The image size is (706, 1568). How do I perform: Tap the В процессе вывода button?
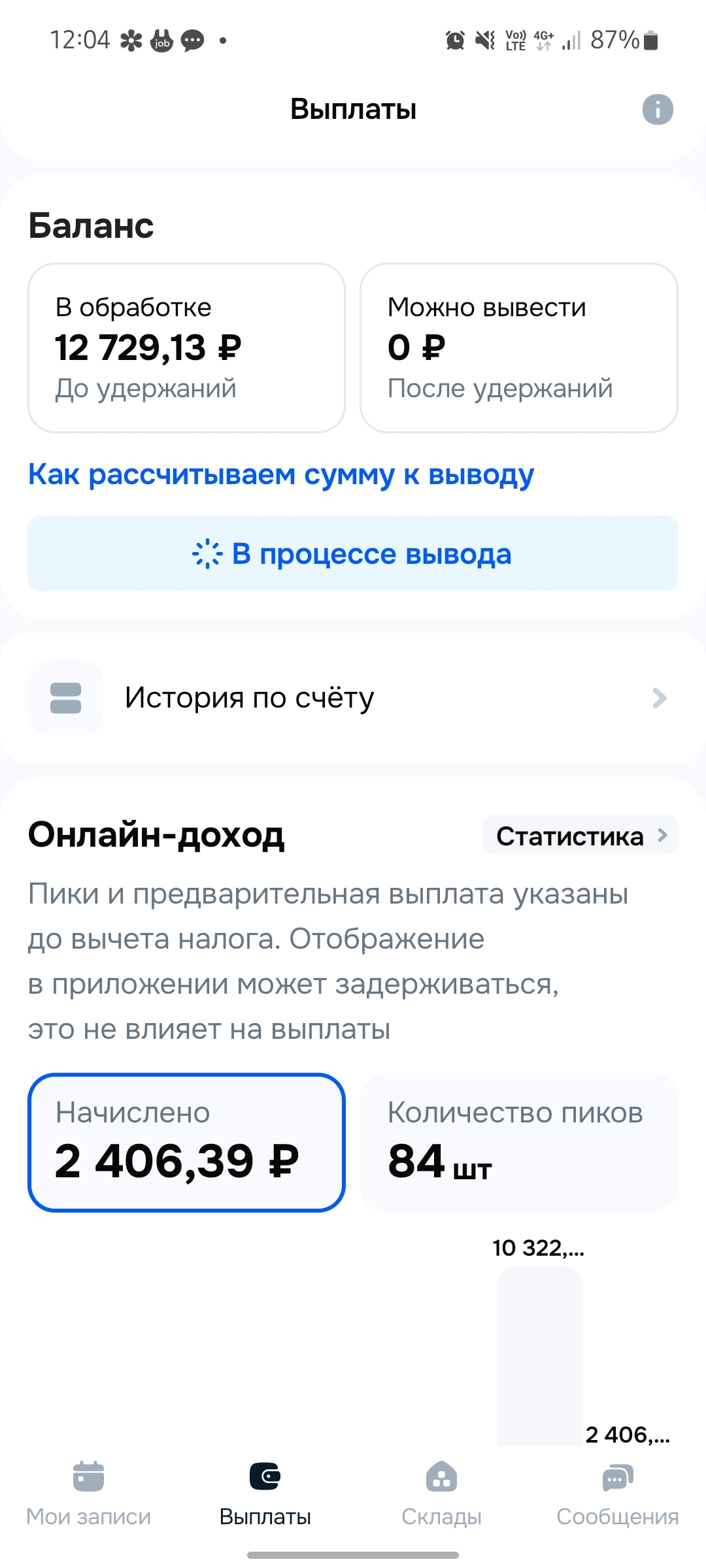point(353,553)
